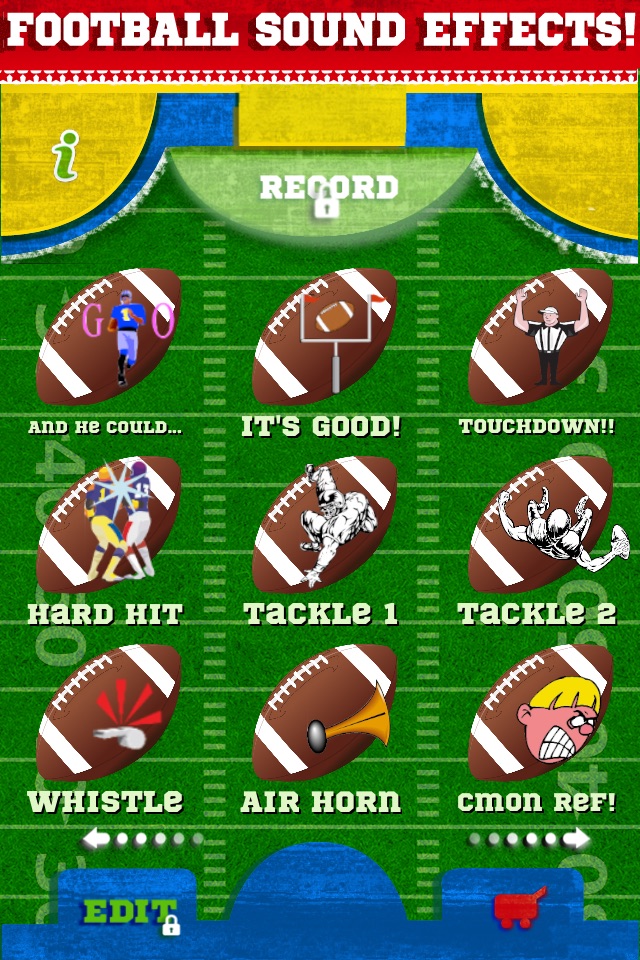
Task: Open the red shopping cart
Action: click(x=519, y=907)
